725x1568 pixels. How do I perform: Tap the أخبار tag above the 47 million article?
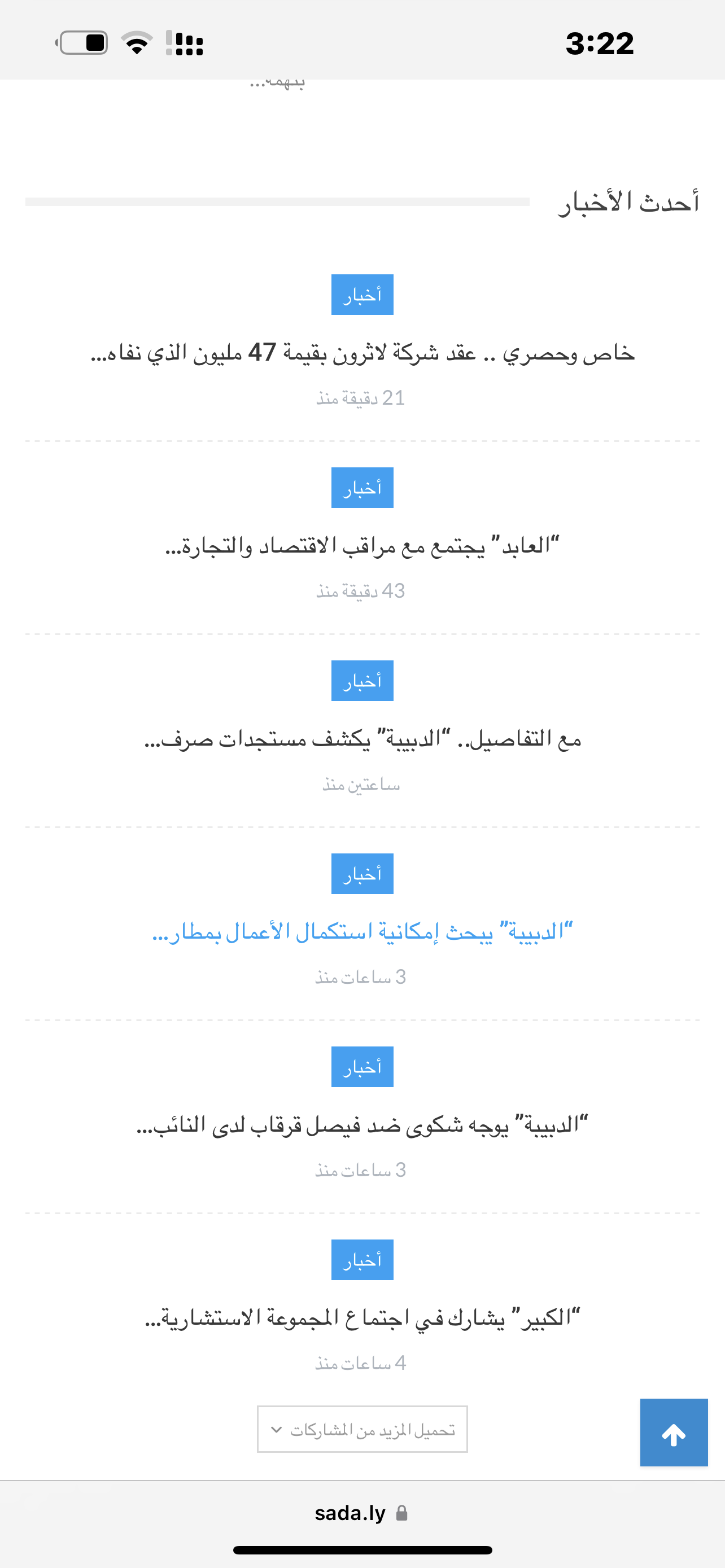tap(362, 295)
